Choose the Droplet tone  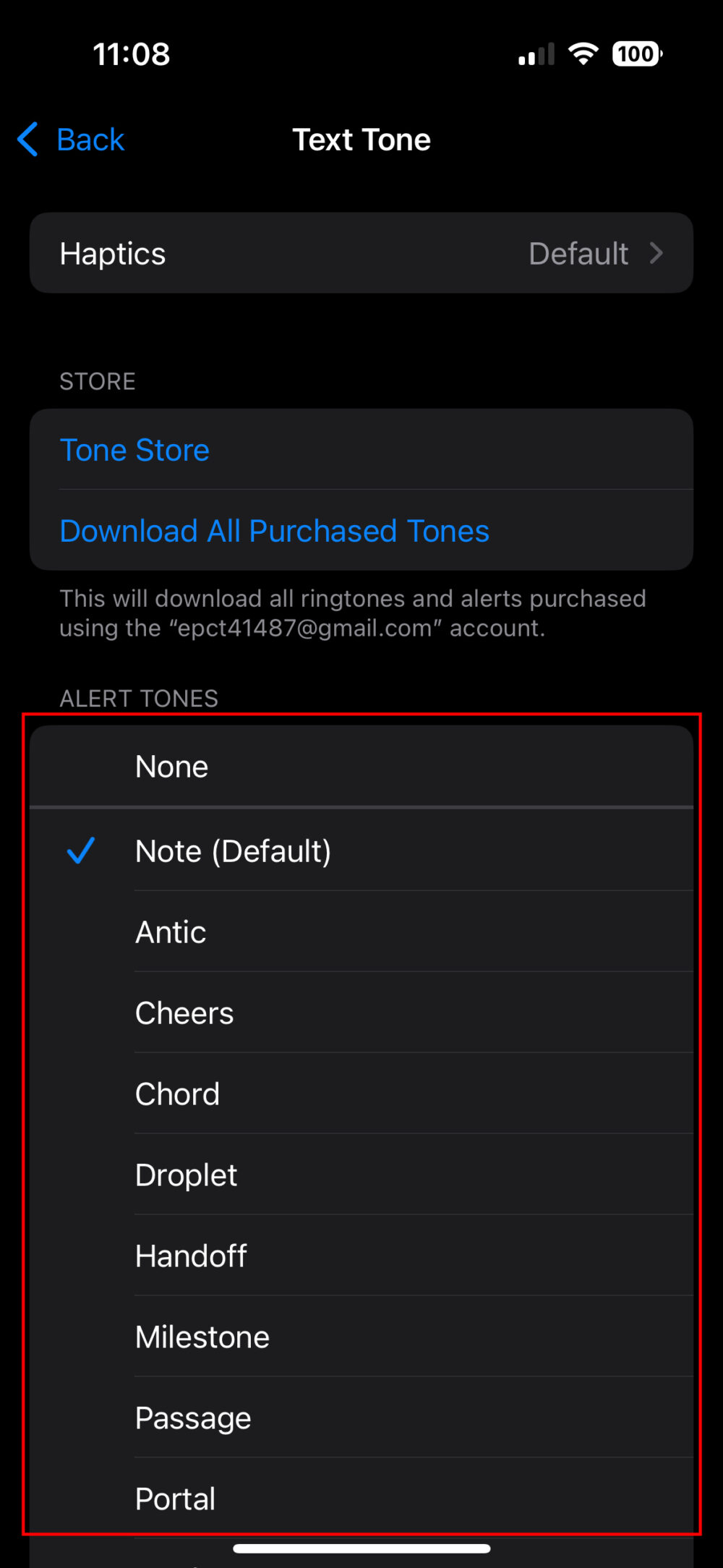[x=186, y=1175]
